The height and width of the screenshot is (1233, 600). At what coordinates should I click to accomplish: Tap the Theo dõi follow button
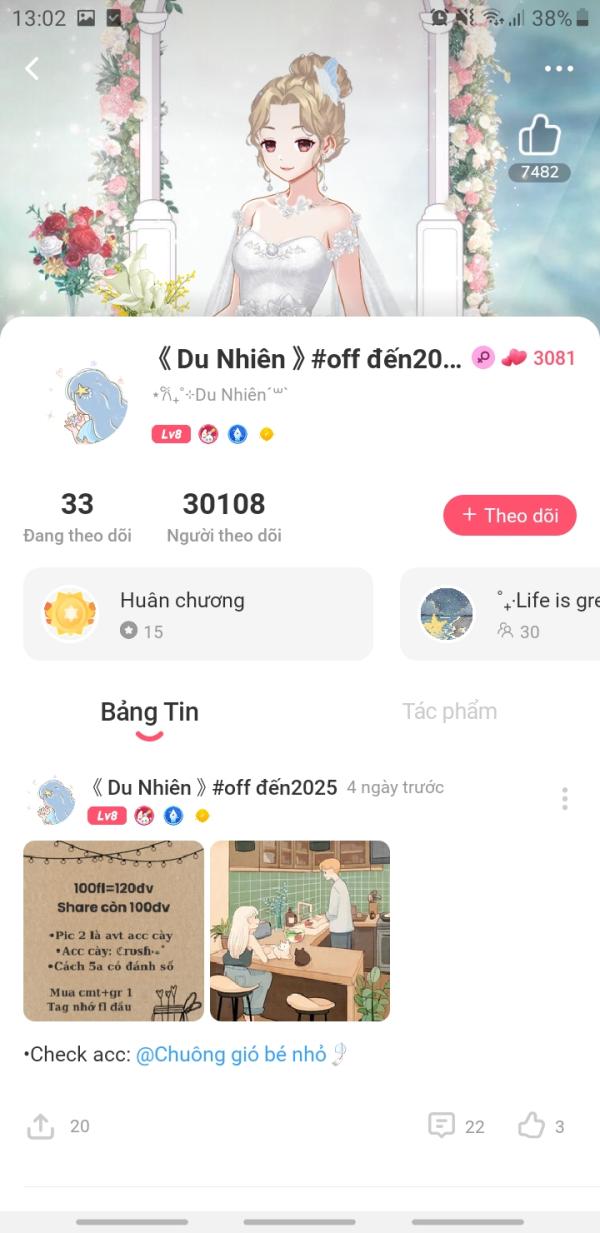(x=510, y=516)
